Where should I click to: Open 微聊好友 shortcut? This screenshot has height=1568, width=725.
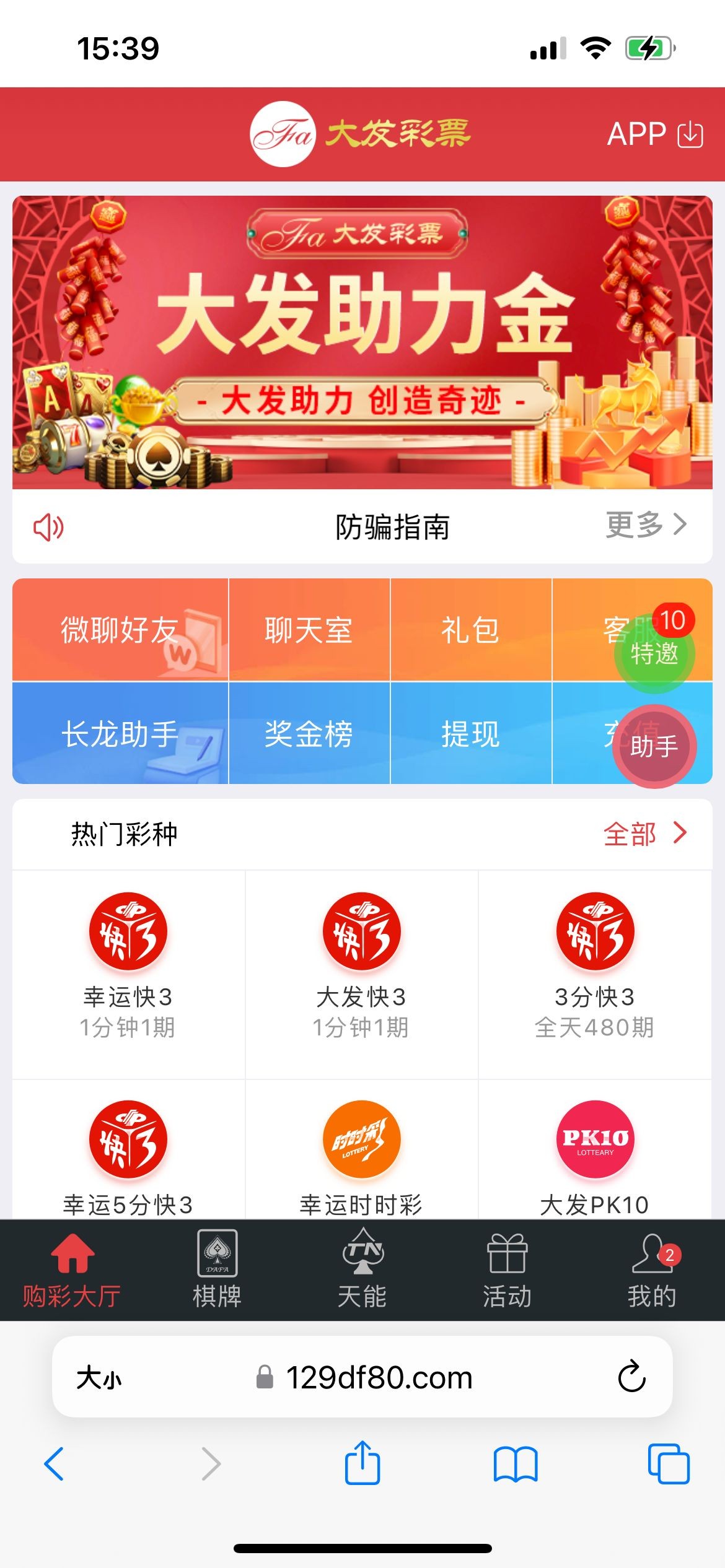pos(120,630)
